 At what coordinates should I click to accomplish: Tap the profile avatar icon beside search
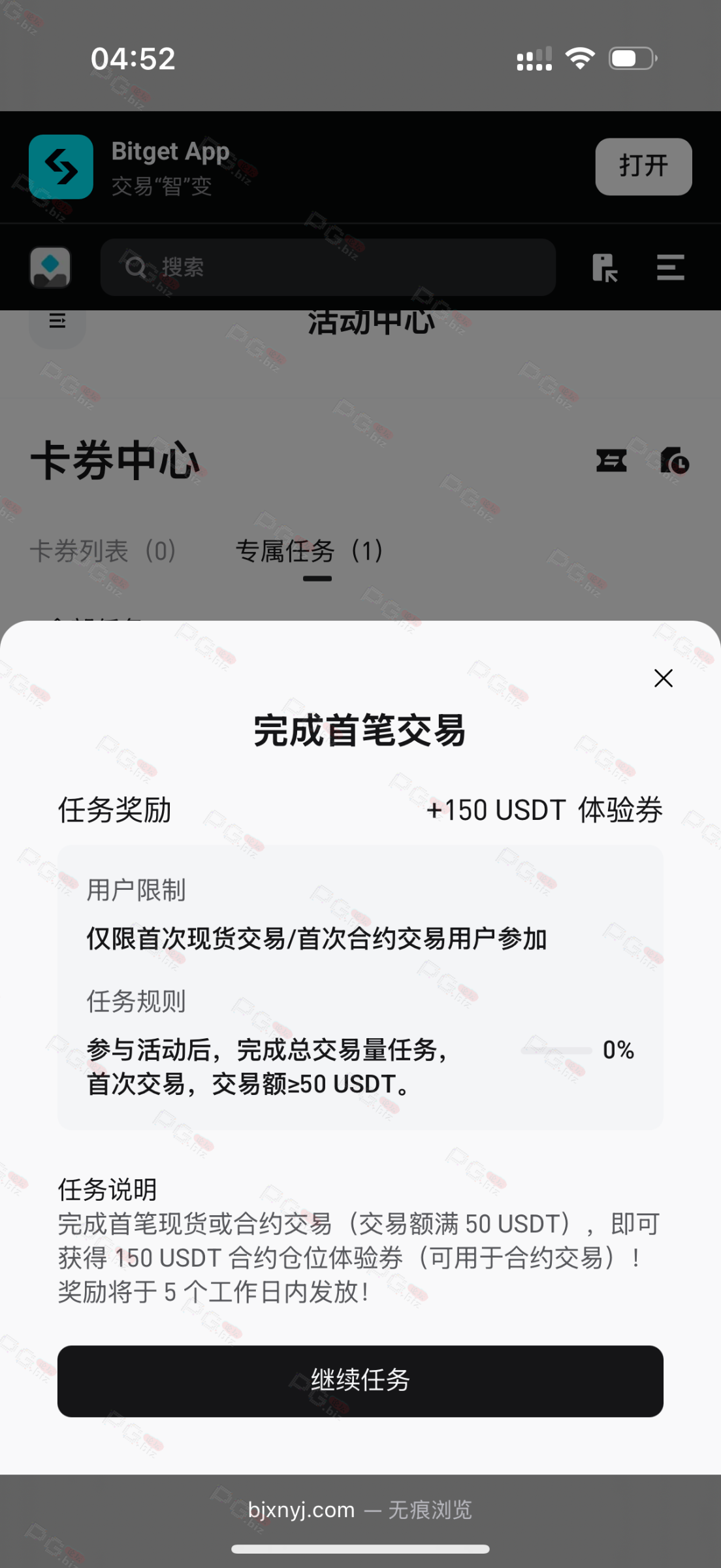pyautogui.click(x=50, y=267)
